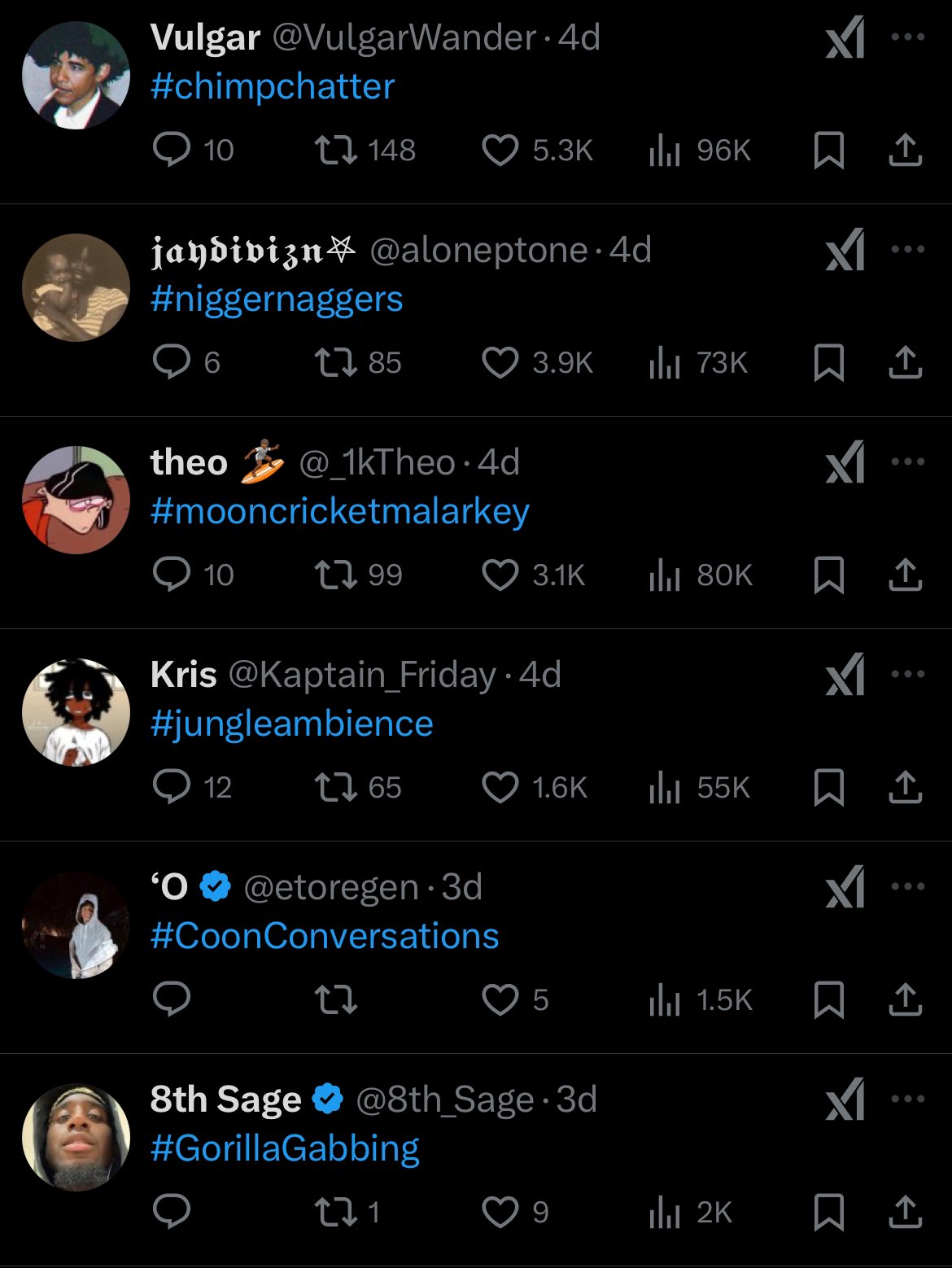Like the post from @etoregen
This screenshot has height=1268, width=952.
pos(500,999)
